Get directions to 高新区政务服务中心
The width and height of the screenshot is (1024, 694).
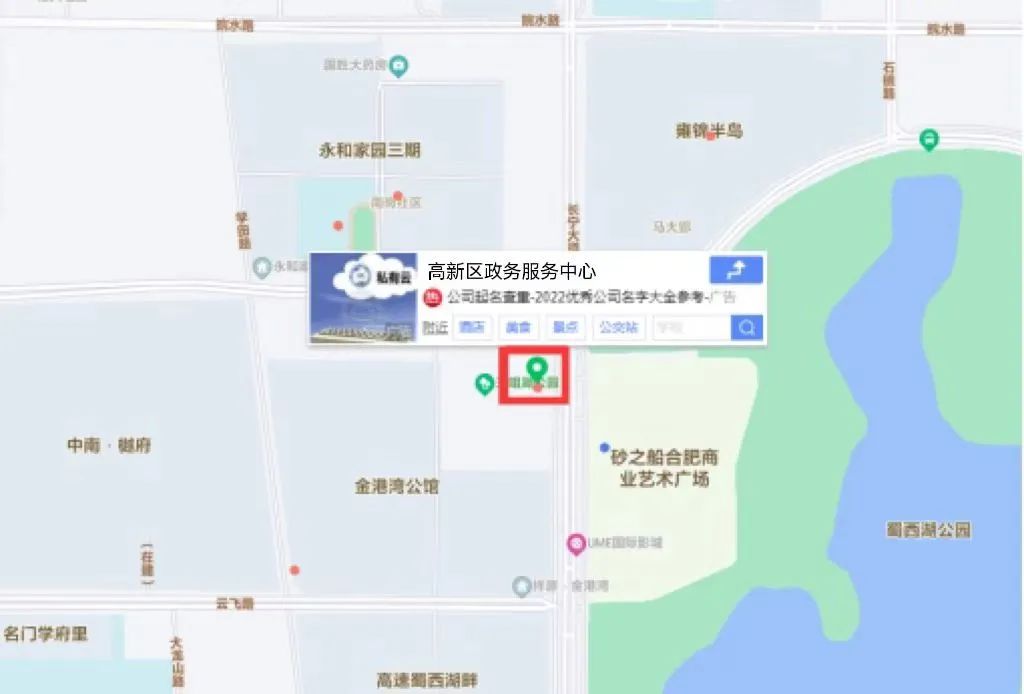click(736, 270)
